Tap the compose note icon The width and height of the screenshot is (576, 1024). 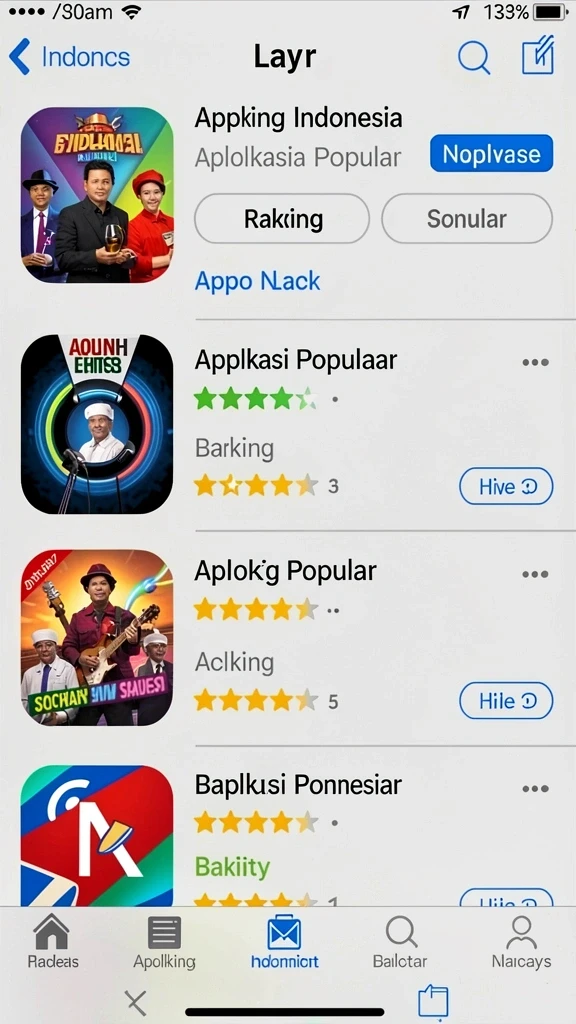(538, 56)
